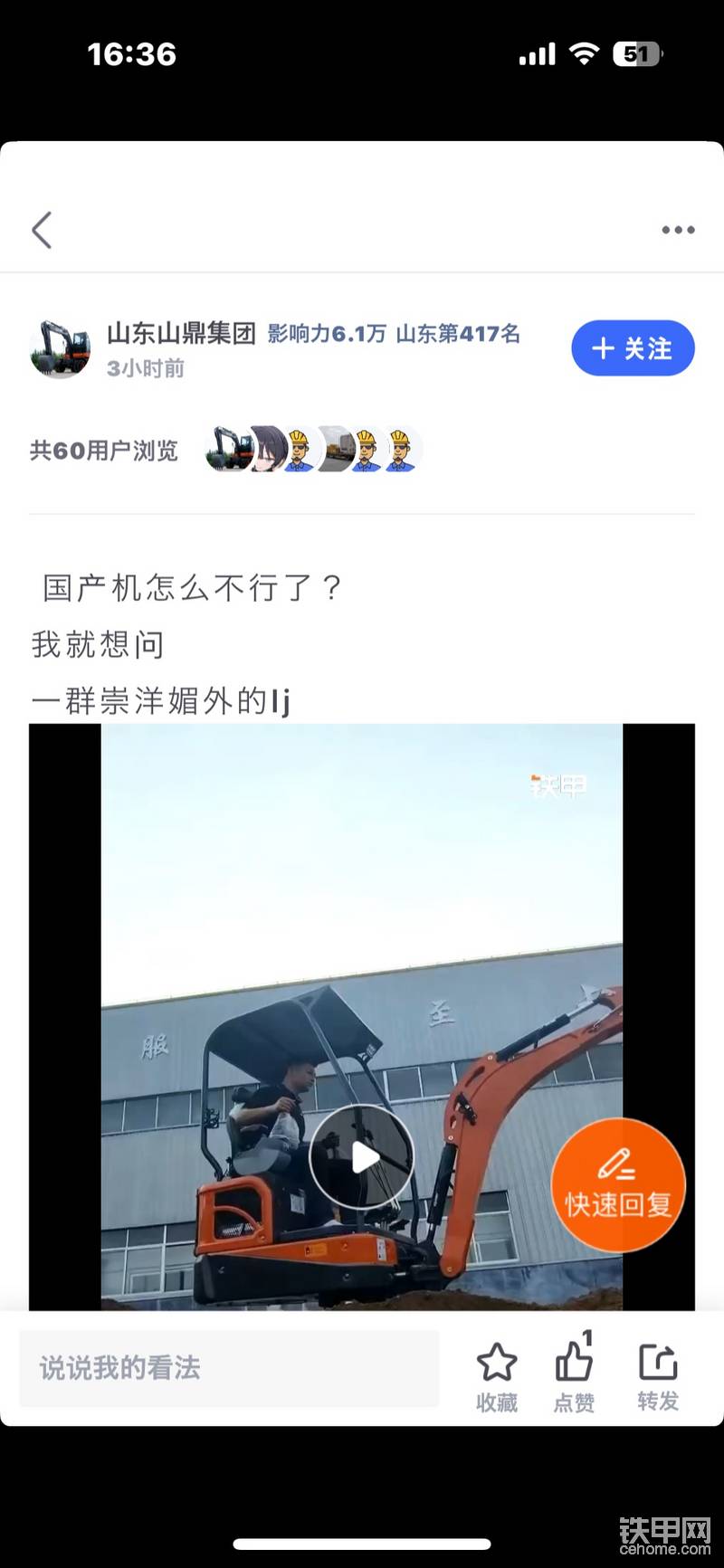
Task: Share the post via 转发
Action: coord(658,1377)
